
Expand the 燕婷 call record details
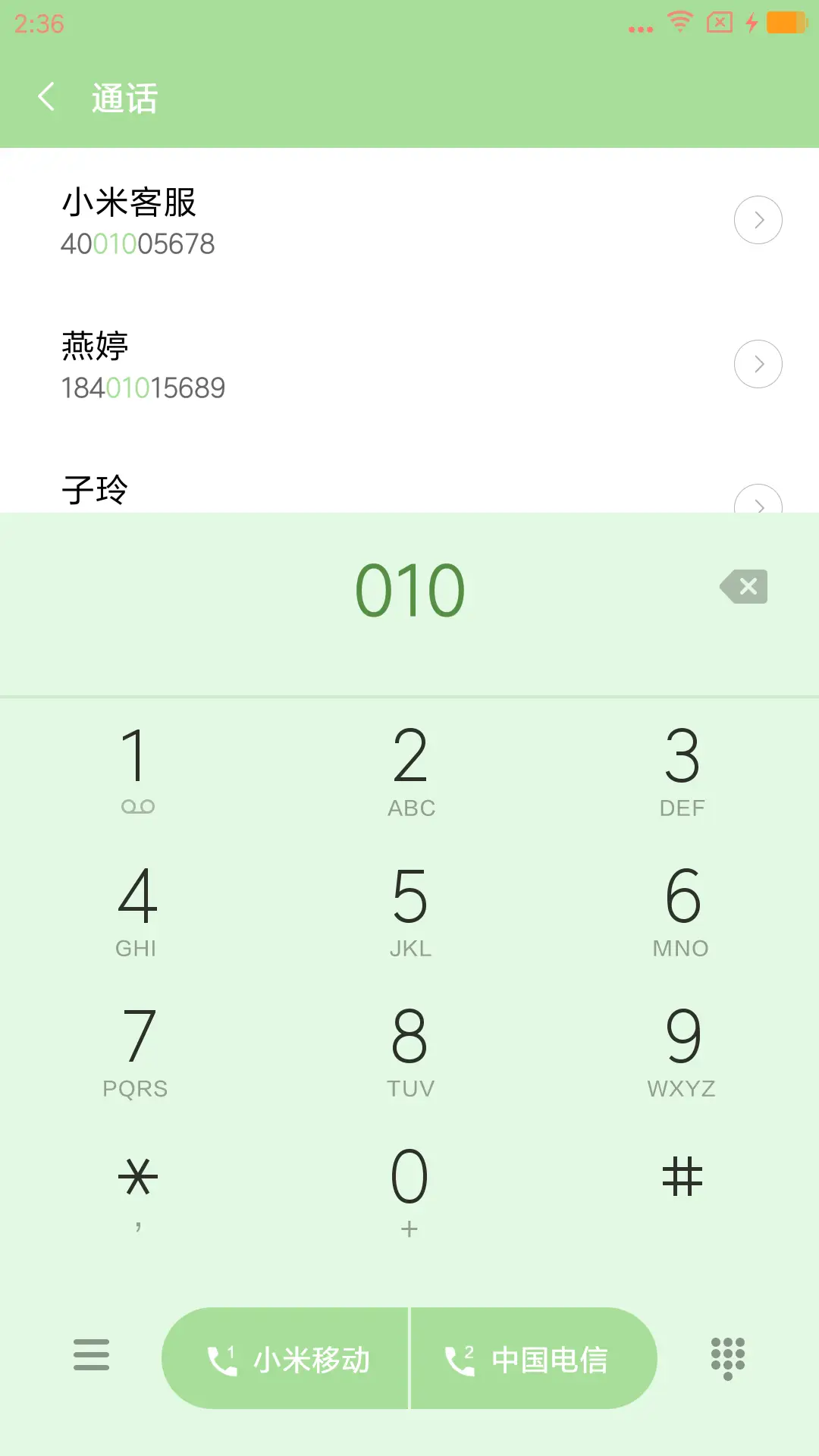(x=758, y=363)
